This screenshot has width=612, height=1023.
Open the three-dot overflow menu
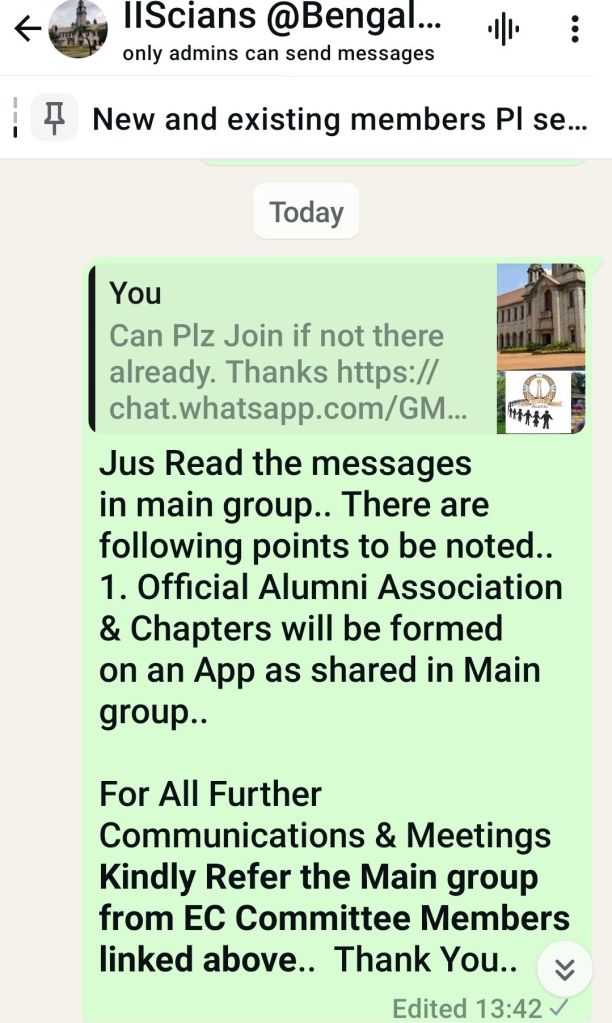(x=575, y=30)
